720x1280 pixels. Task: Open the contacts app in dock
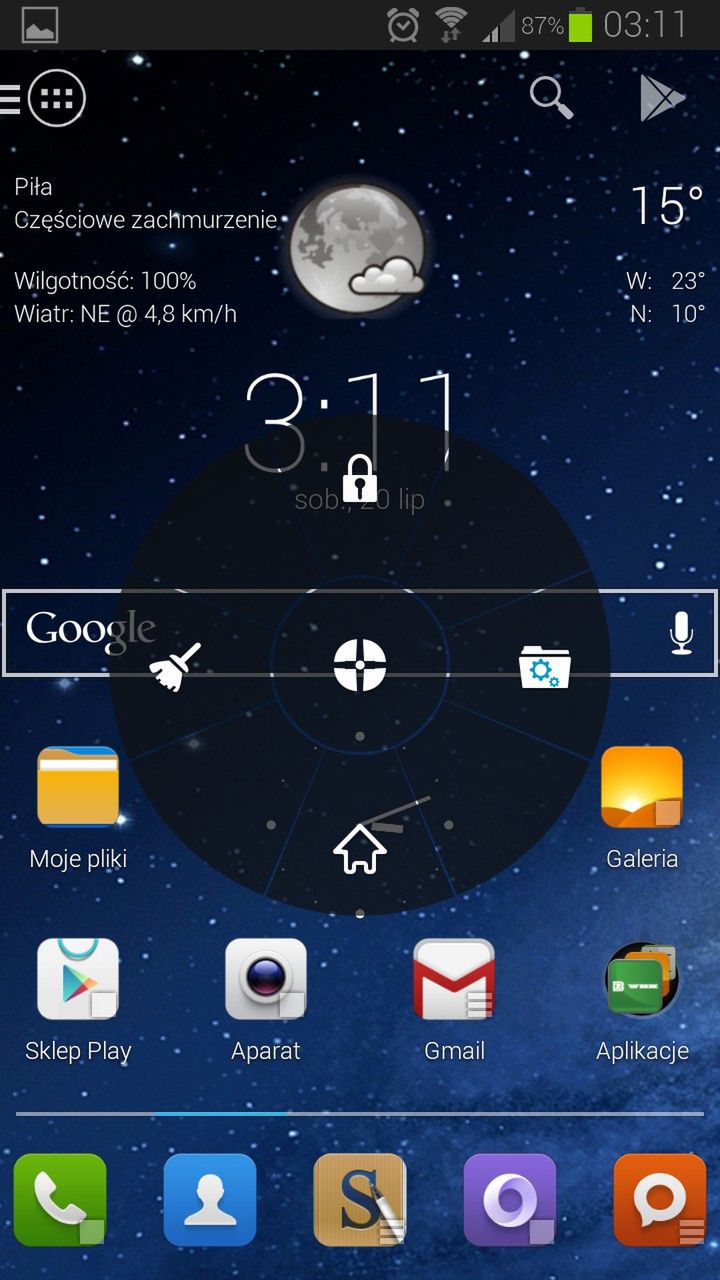coord(210,1200)
